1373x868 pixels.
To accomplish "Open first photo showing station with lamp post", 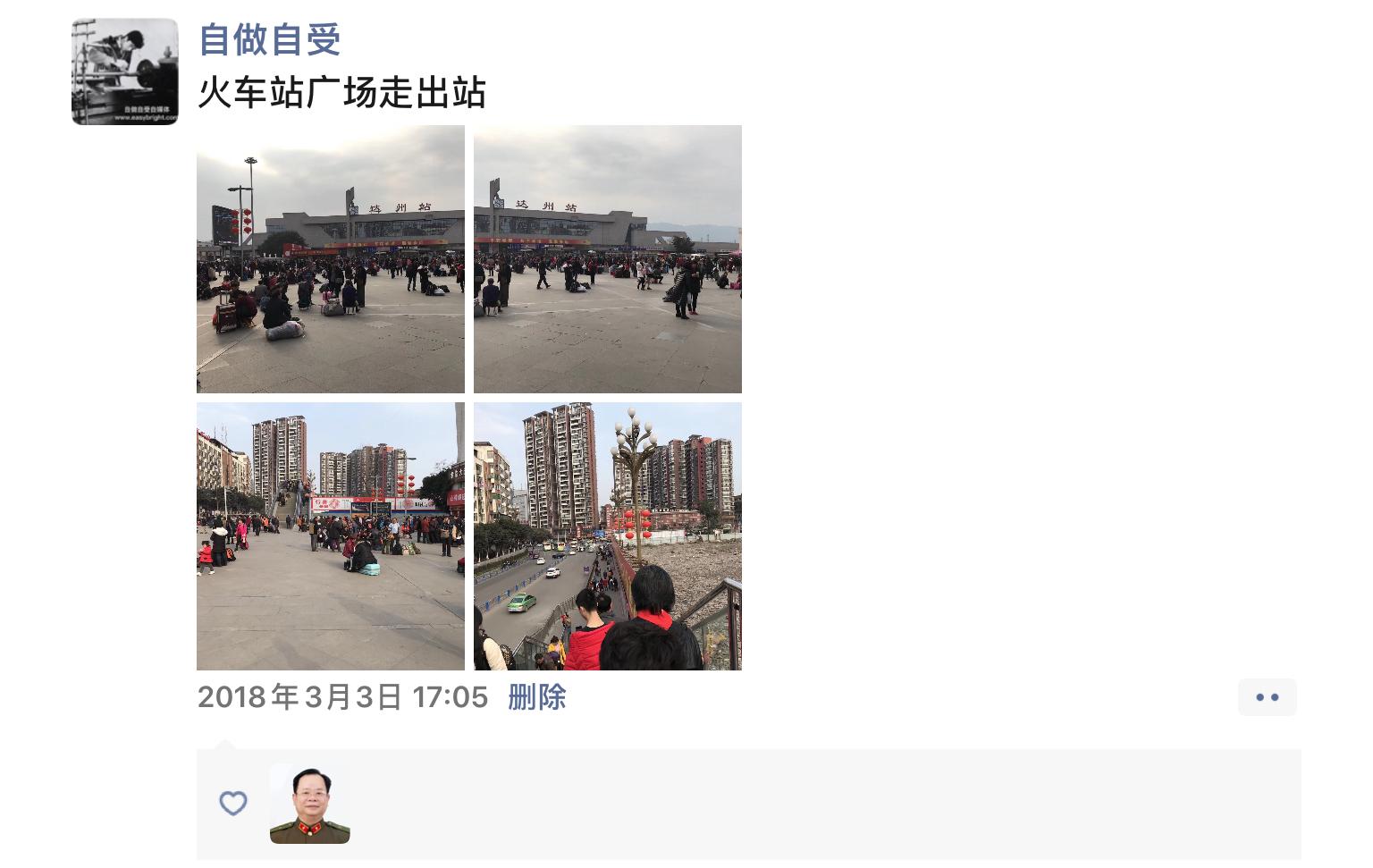I will point(331,259).
